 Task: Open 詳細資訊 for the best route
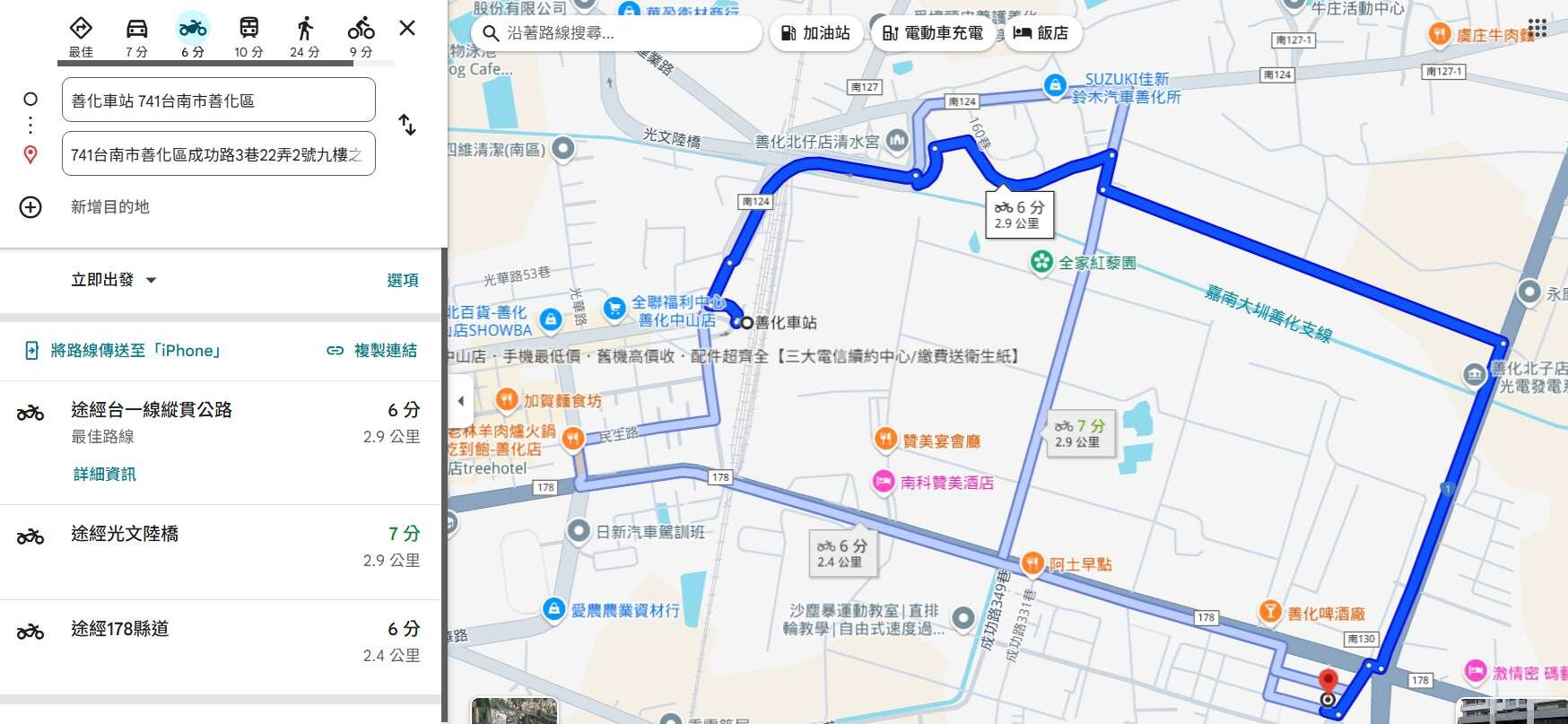pos(104,474)
